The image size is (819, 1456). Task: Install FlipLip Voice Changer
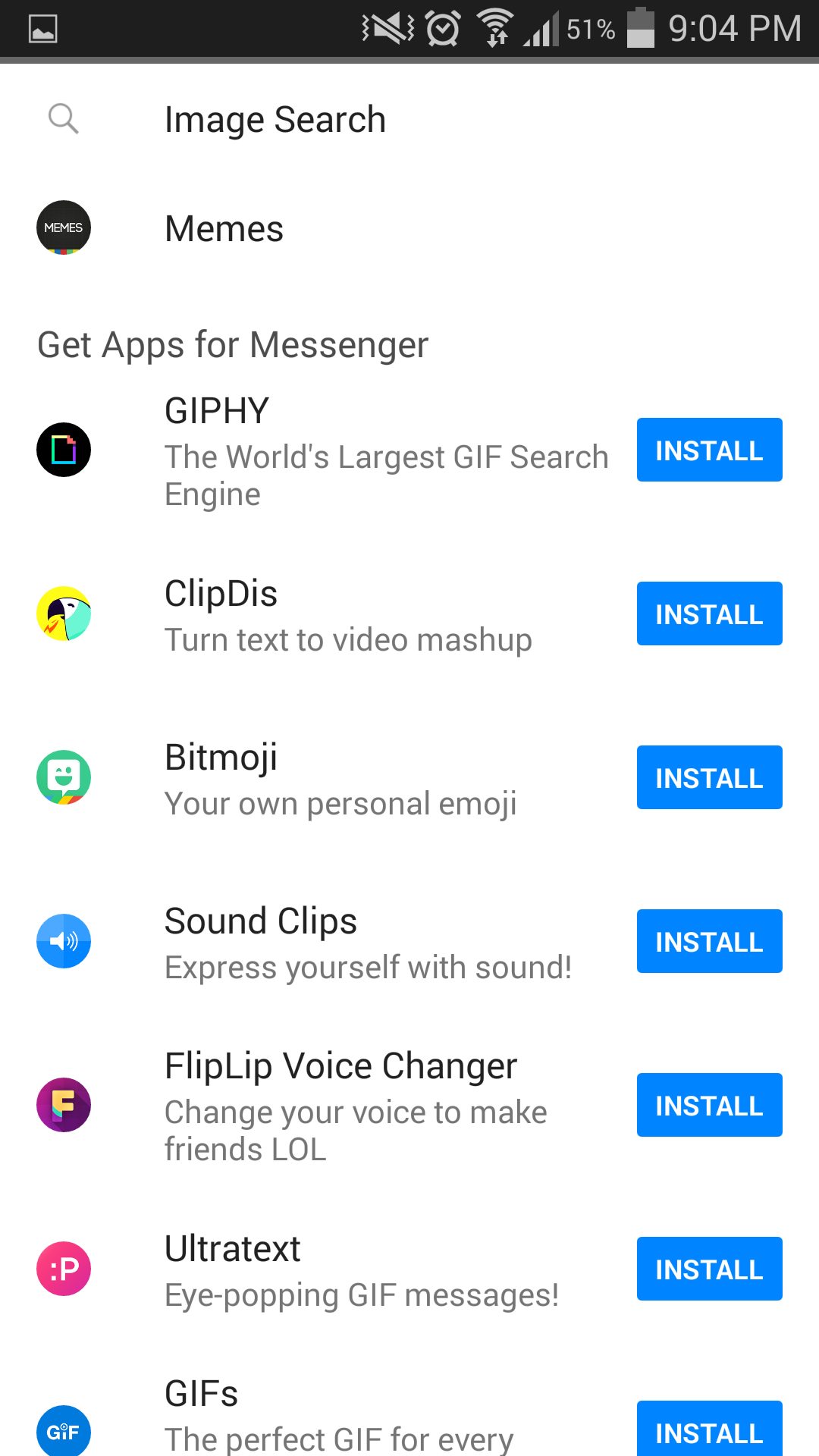[709, 1105]
